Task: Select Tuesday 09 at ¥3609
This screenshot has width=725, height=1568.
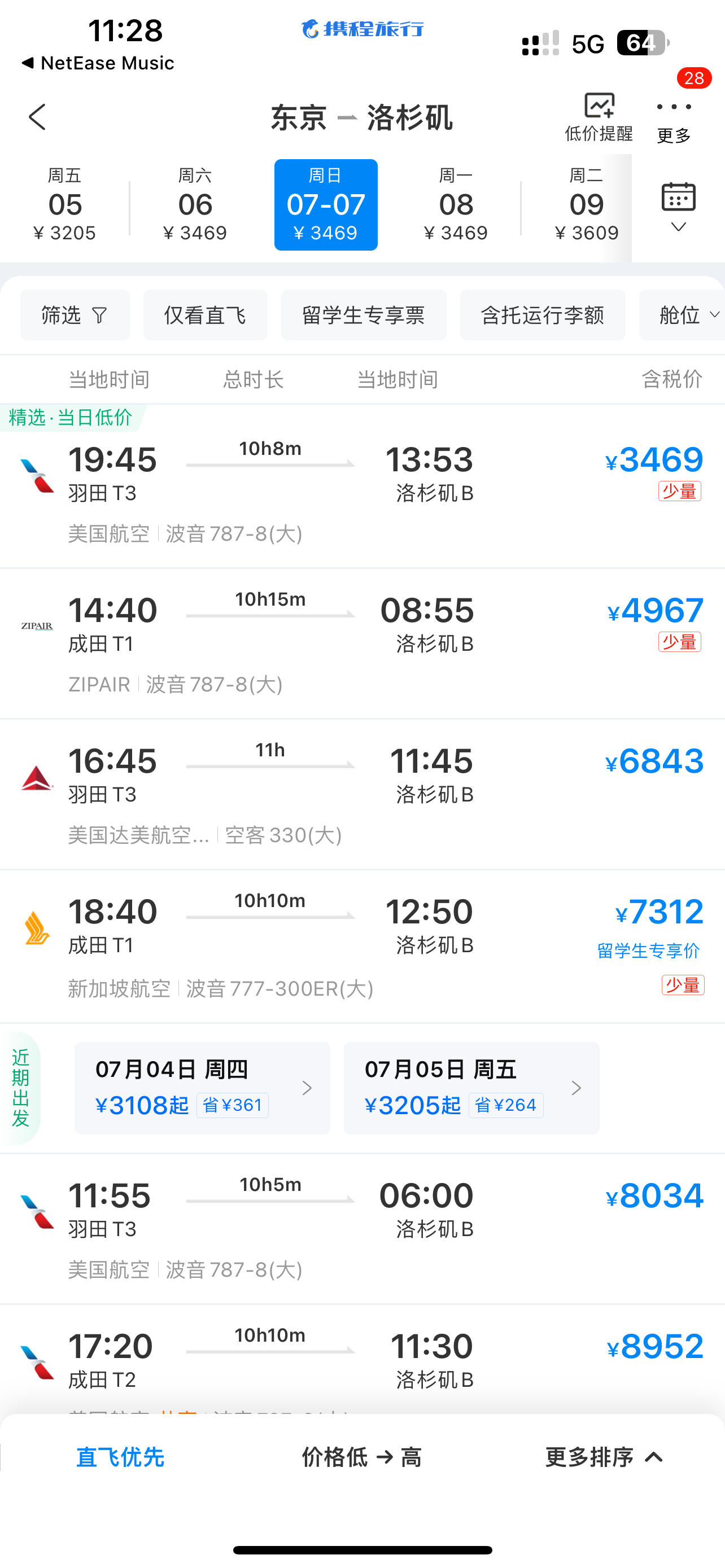Action: pos(586,205)
